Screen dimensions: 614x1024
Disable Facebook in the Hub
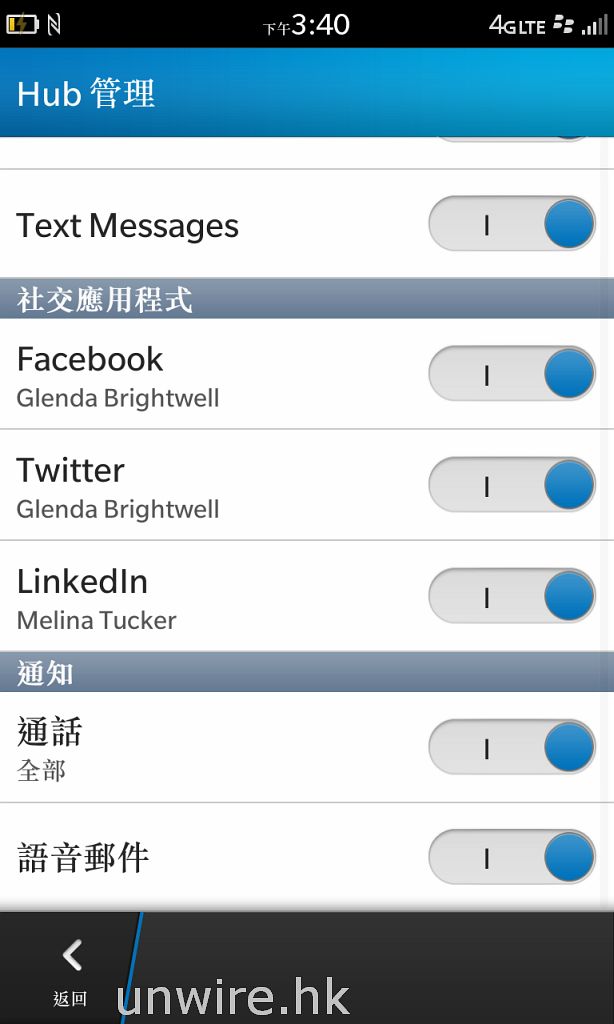(x=512, y=374)
